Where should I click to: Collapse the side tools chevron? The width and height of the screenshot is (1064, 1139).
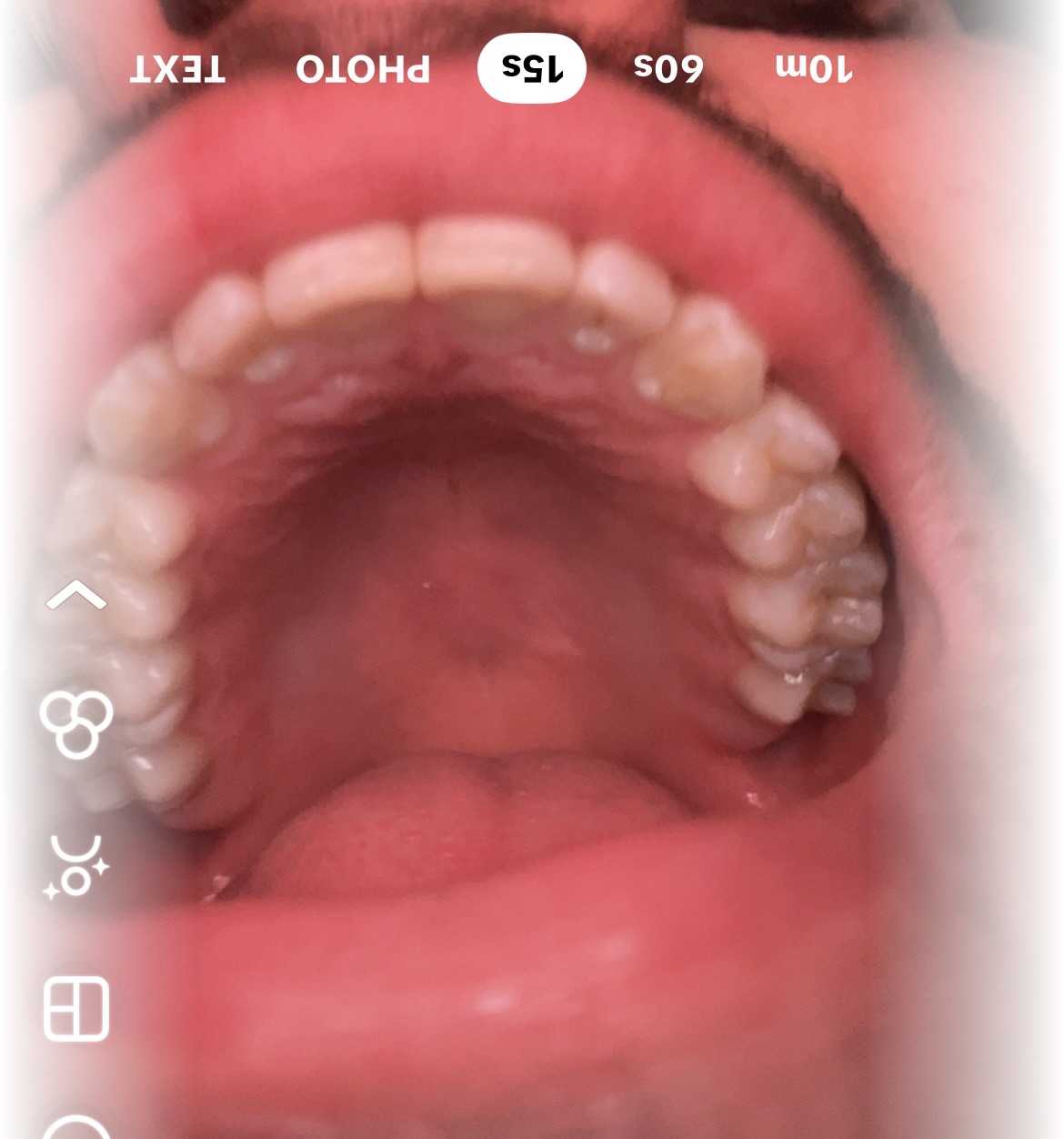[76, 596]
